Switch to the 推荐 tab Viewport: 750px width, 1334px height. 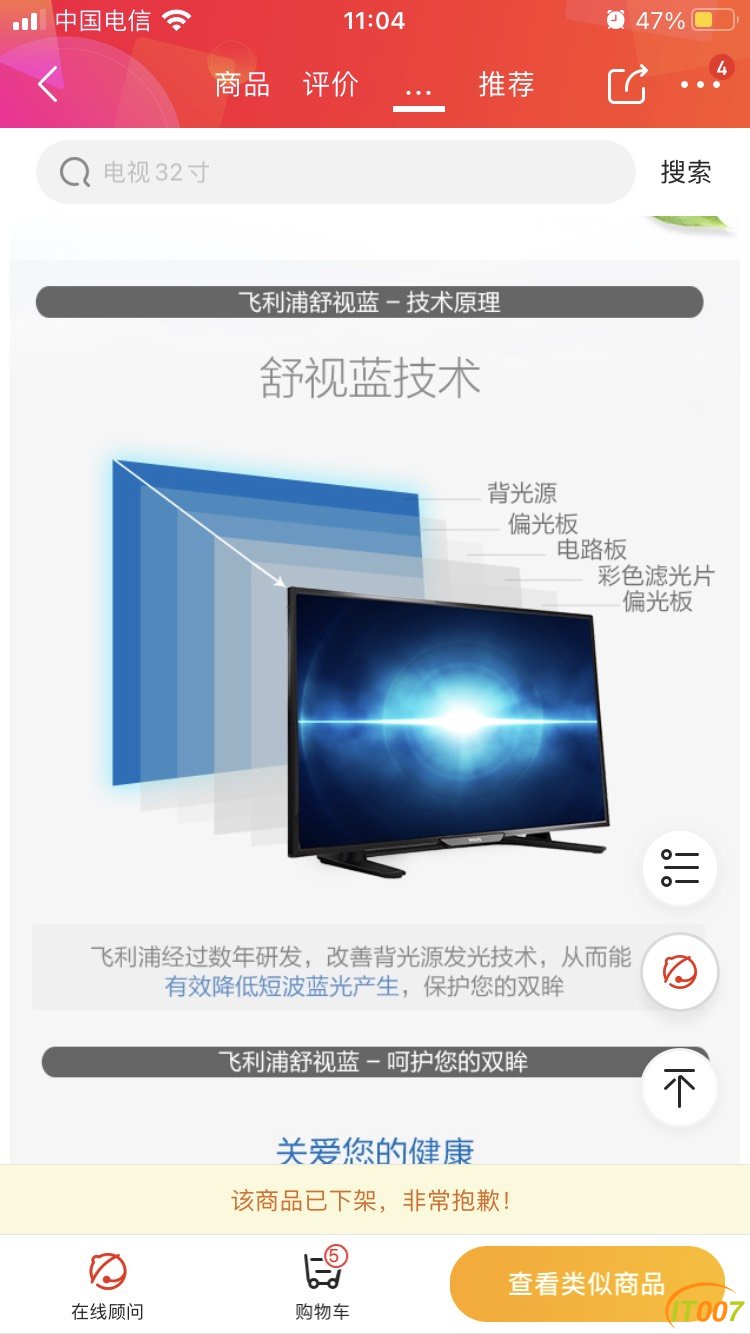tap(506, 84)
